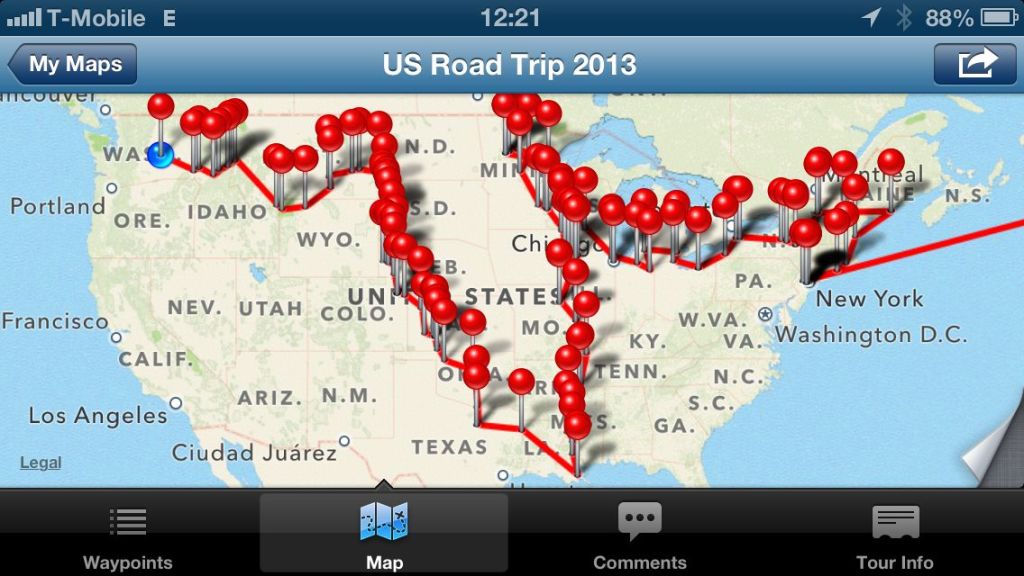Open the Legal link on map
Viewport: 1024px width, 576px height.
(x=41, y=463)
